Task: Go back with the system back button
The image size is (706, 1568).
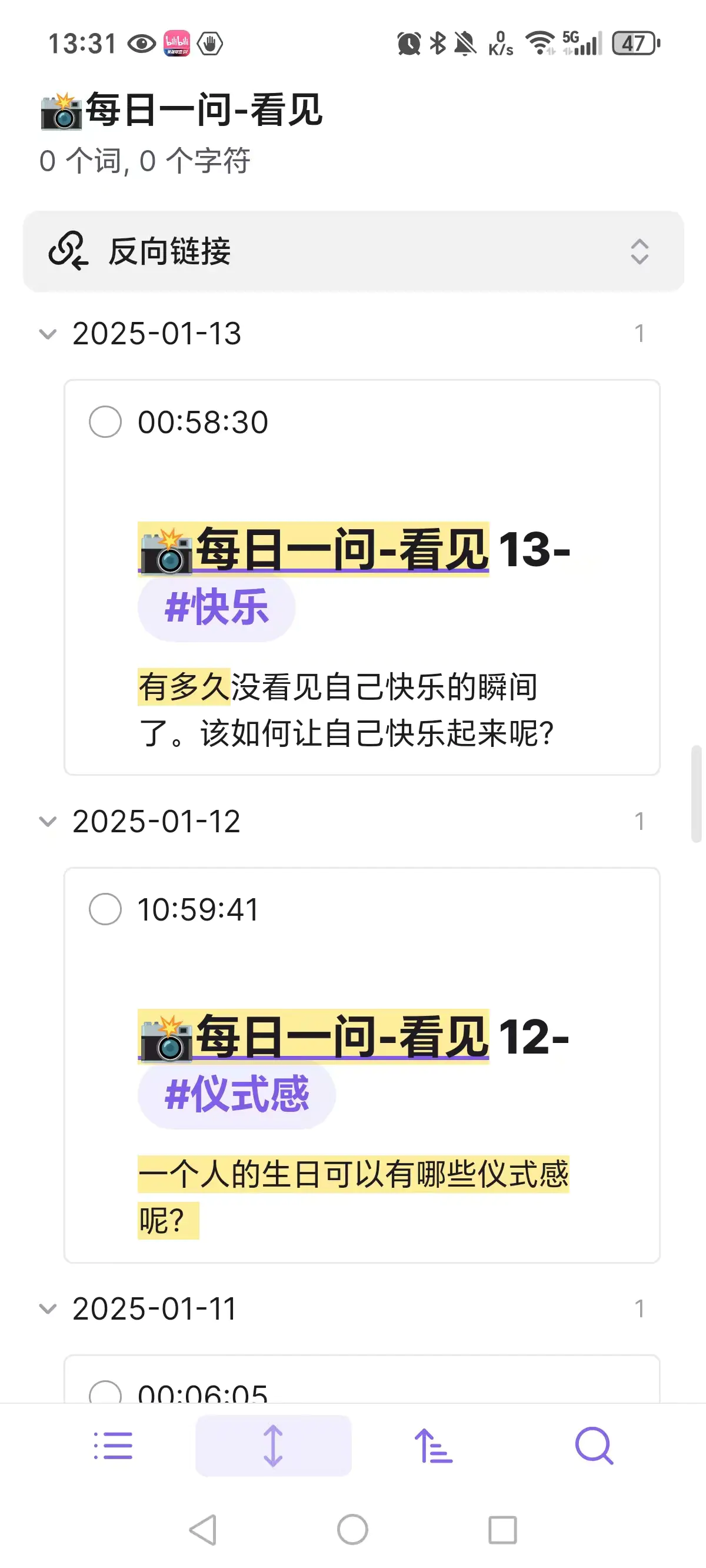Action: tap(204, 1530)
